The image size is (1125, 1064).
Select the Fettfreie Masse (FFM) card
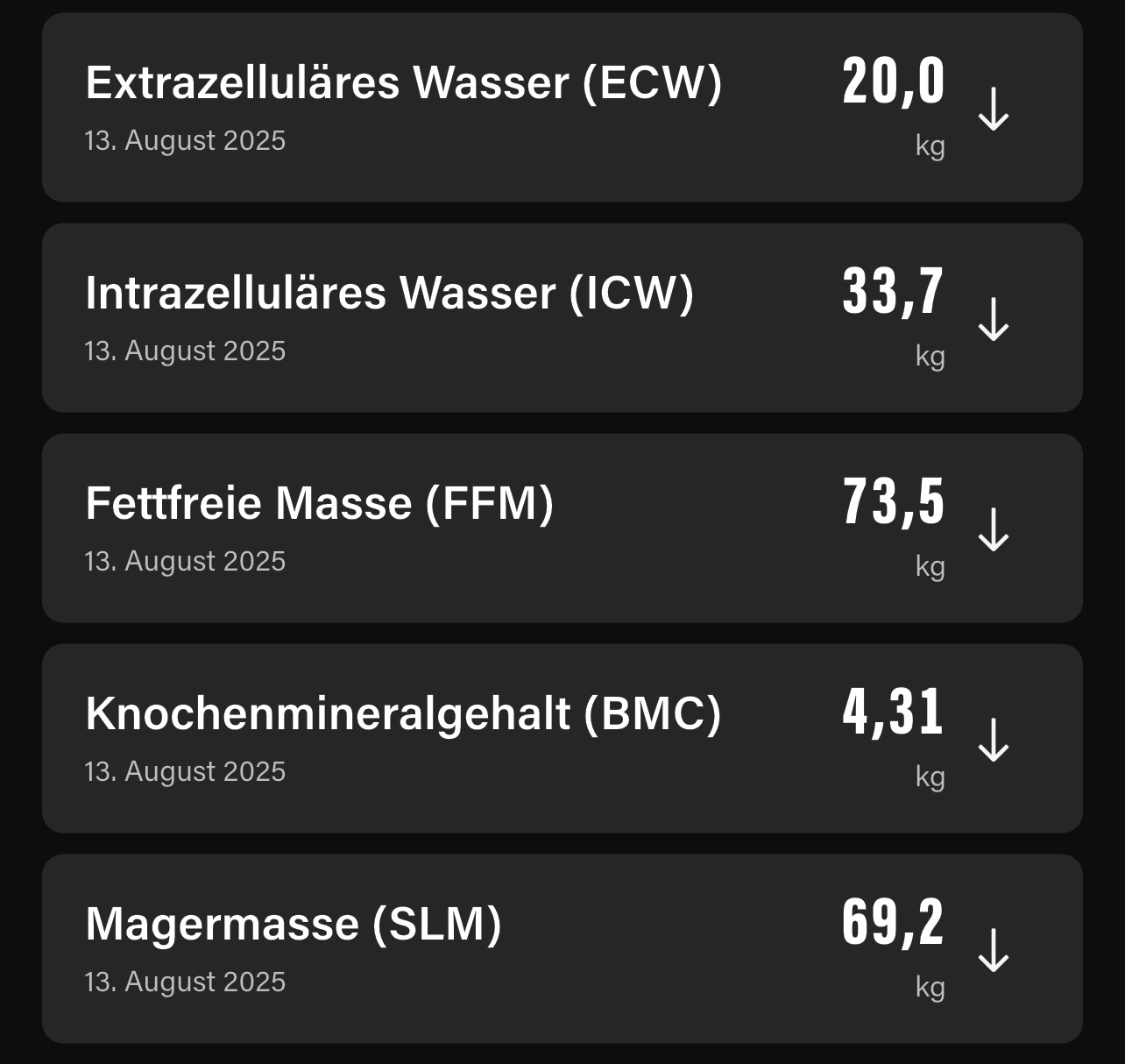coord(562,528)
